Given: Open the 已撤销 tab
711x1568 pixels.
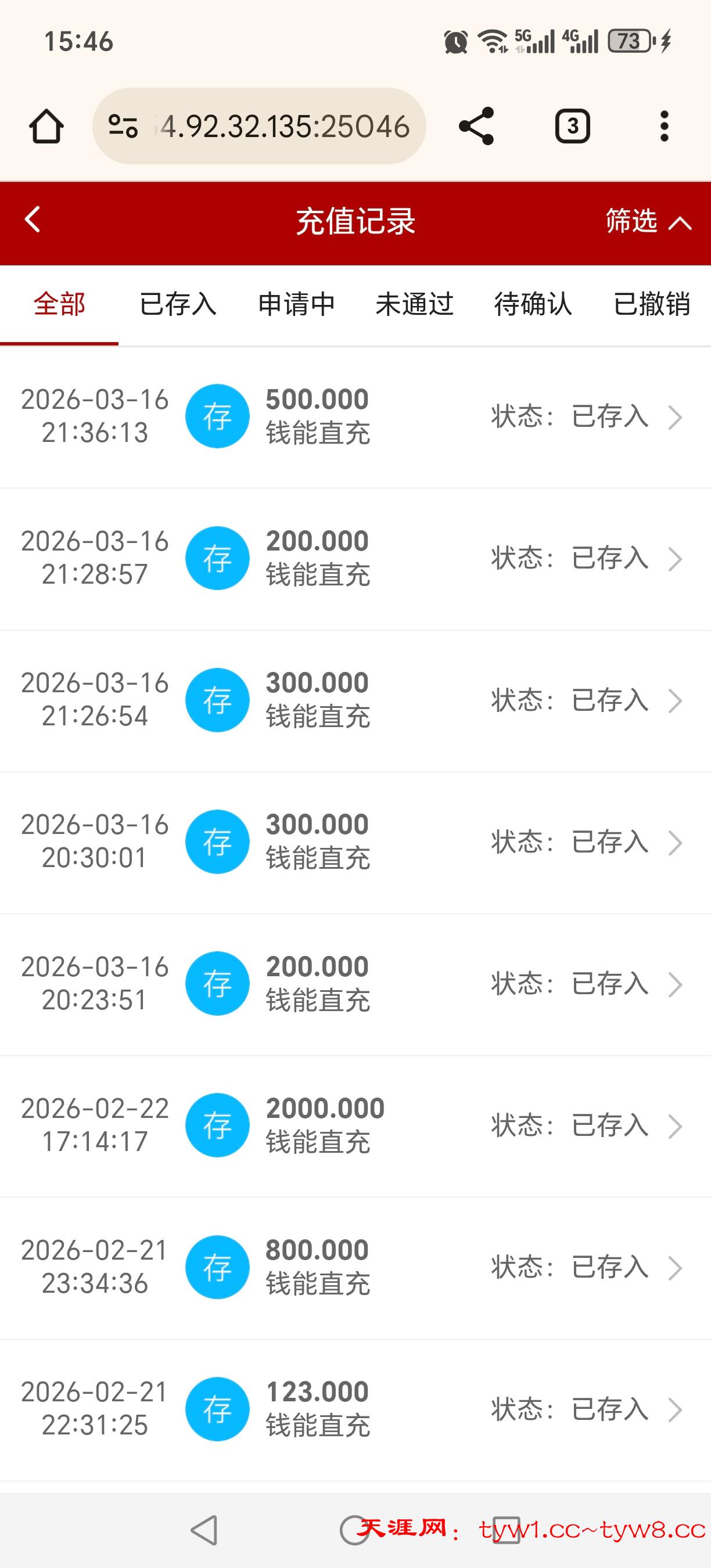Looking at the screenshot, I should click(x=651, y=304).
